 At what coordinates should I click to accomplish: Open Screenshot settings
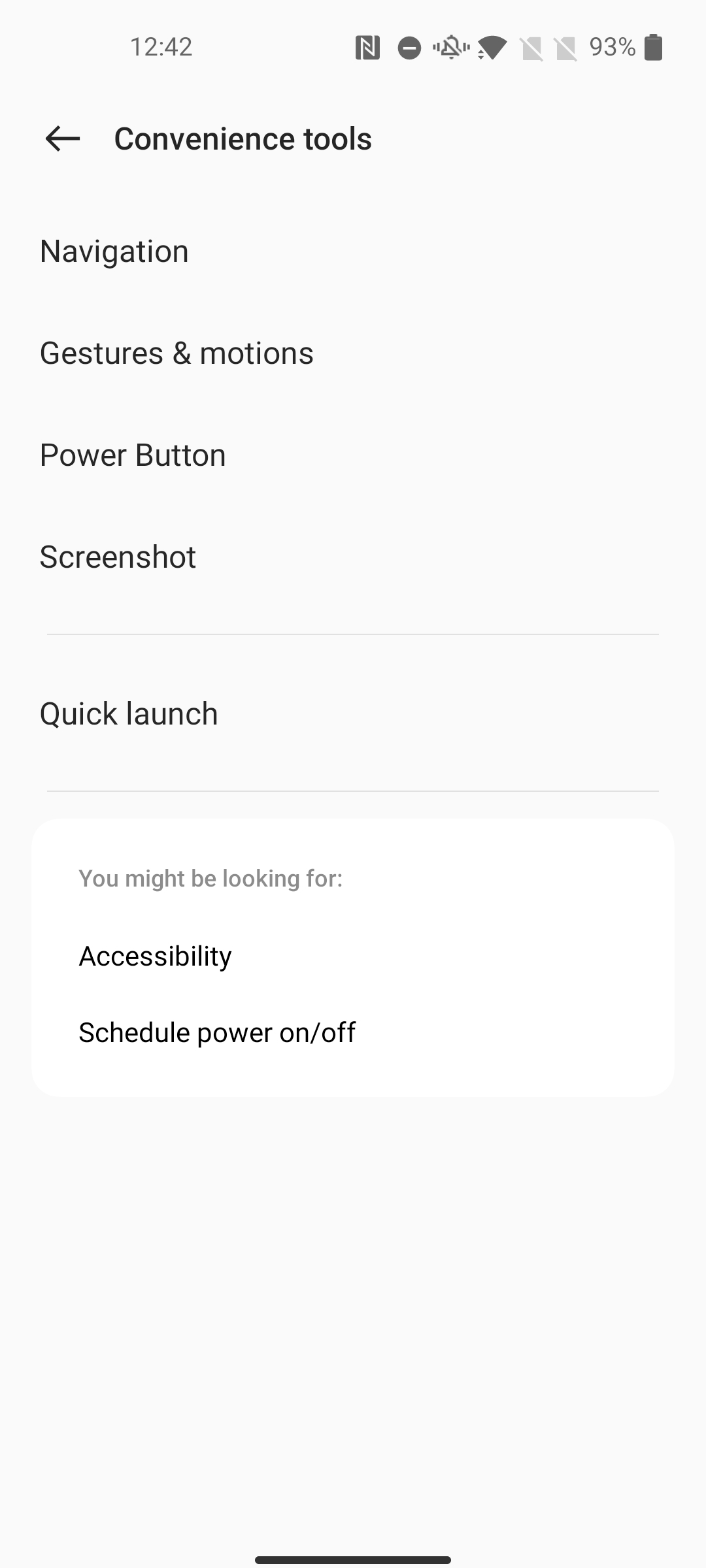pos(353,557)
